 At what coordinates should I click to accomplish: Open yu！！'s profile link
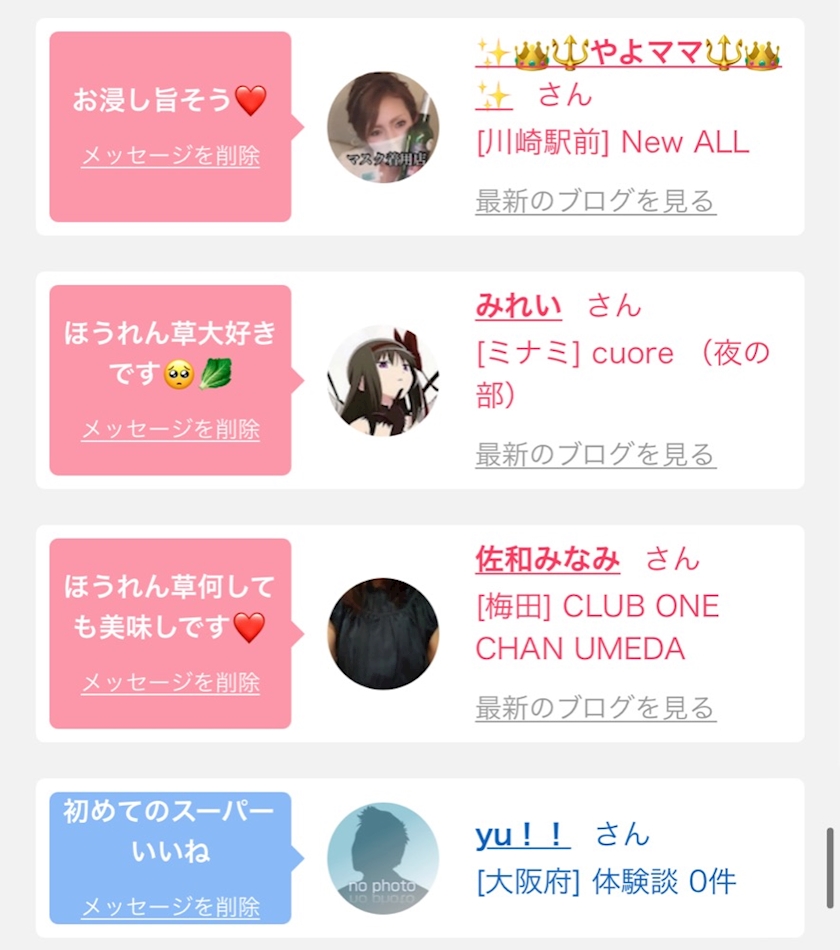[x=522, y=834]
